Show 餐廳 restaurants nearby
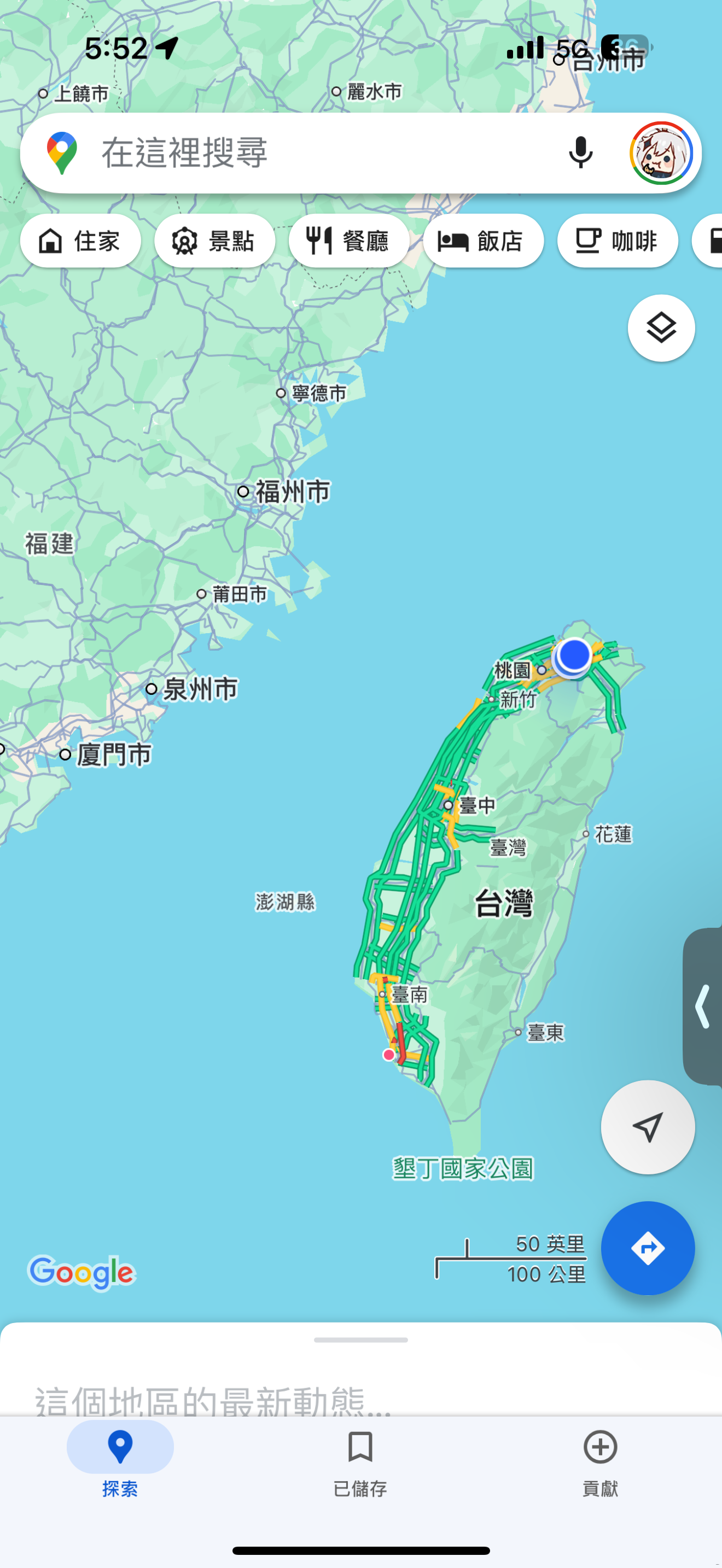This screenshot has width=722, height=1568. point(348,241)
